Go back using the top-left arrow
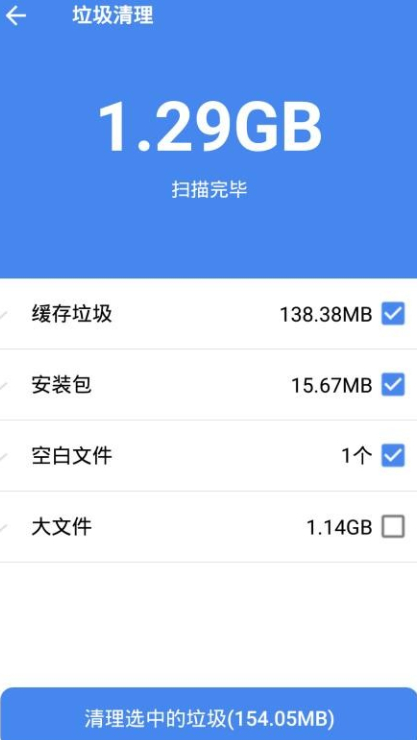This screenshot has width=417, height=740. (16, 17)
